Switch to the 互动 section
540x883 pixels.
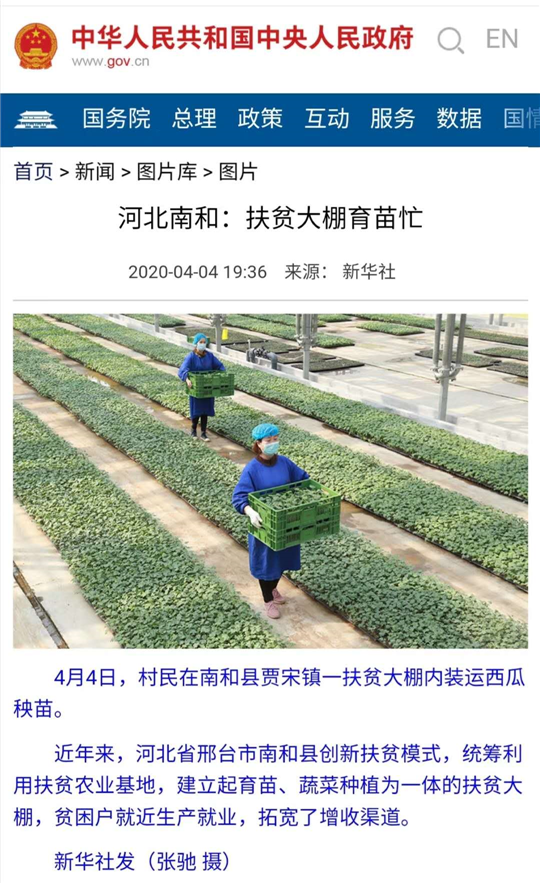(x=327, y=119)
